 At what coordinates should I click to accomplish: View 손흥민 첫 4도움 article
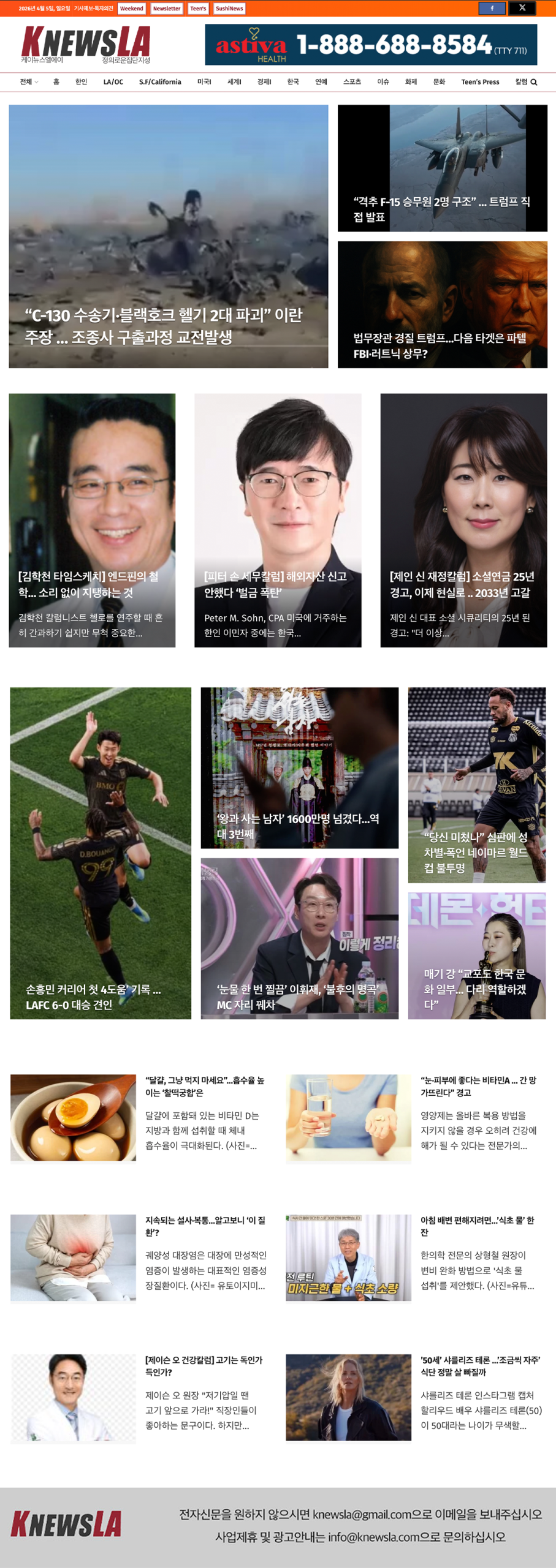point(101,853)
